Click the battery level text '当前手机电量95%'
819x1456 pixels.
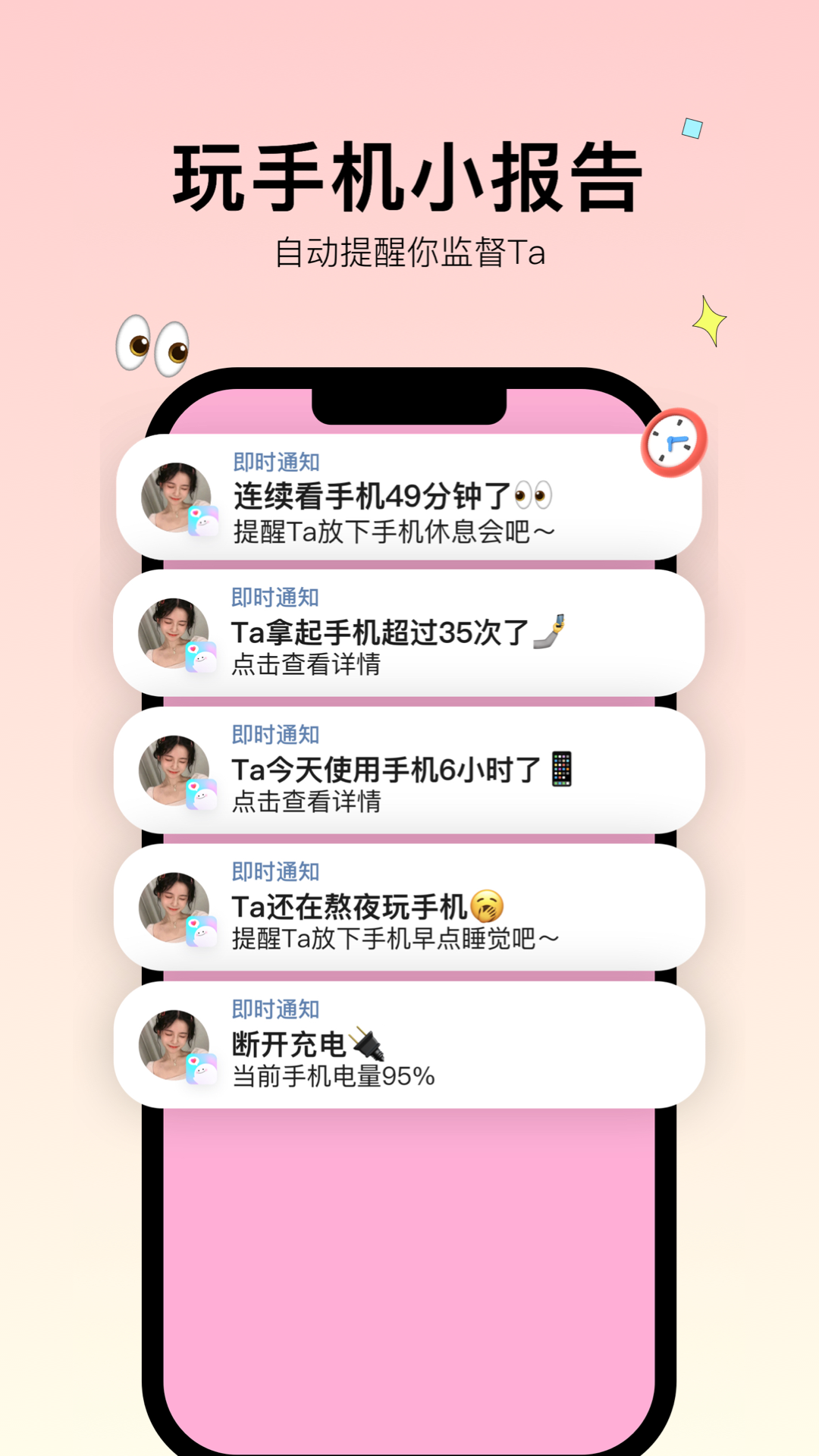[334, 1074]
